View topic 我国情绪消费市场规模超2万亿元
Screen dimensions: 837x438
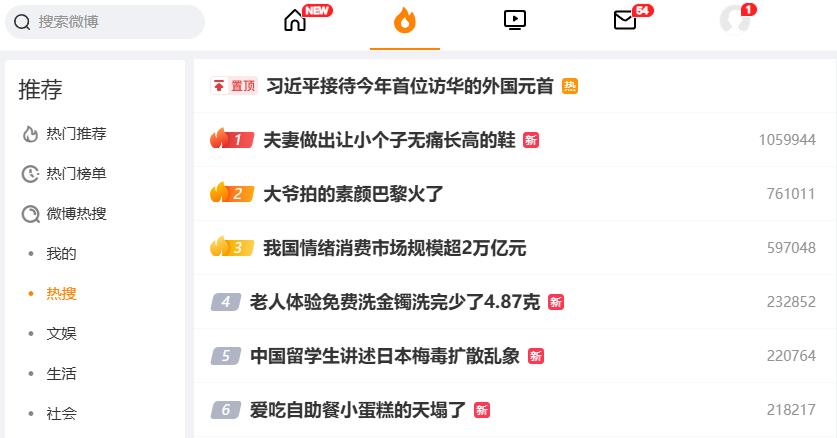pos(394,248)
